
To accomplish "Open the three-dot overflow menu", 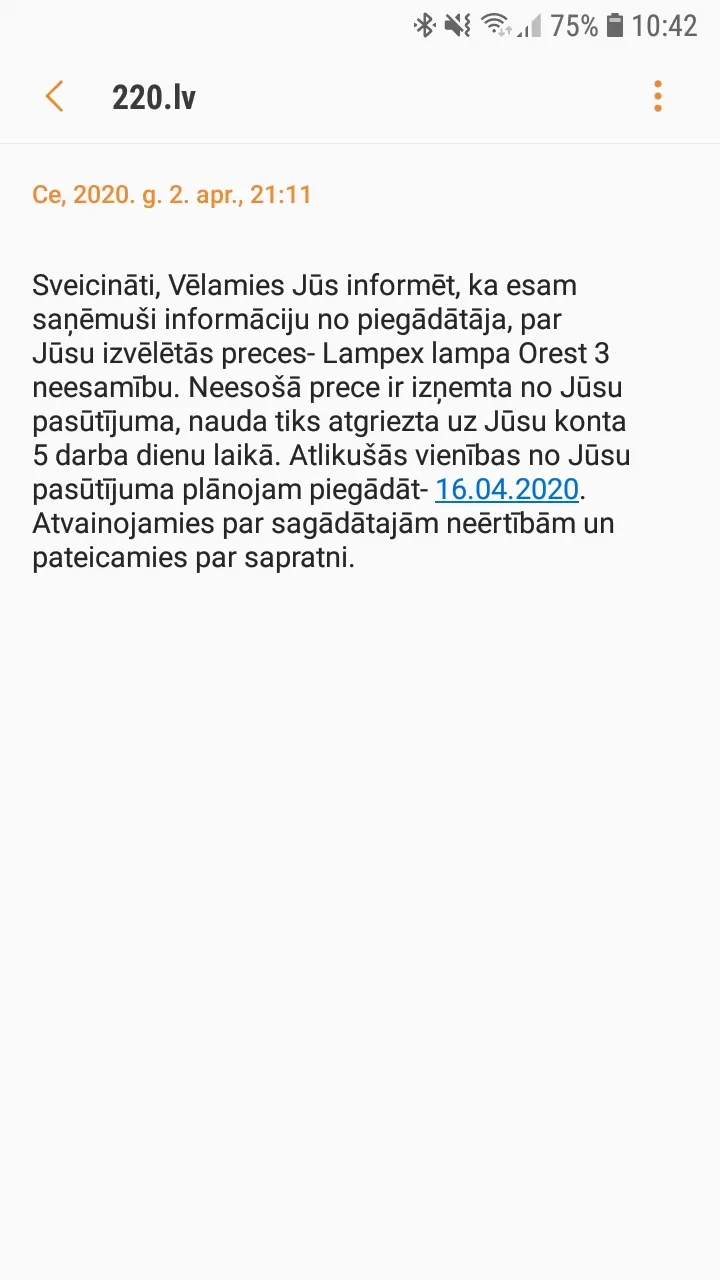I will click(657, 96).
